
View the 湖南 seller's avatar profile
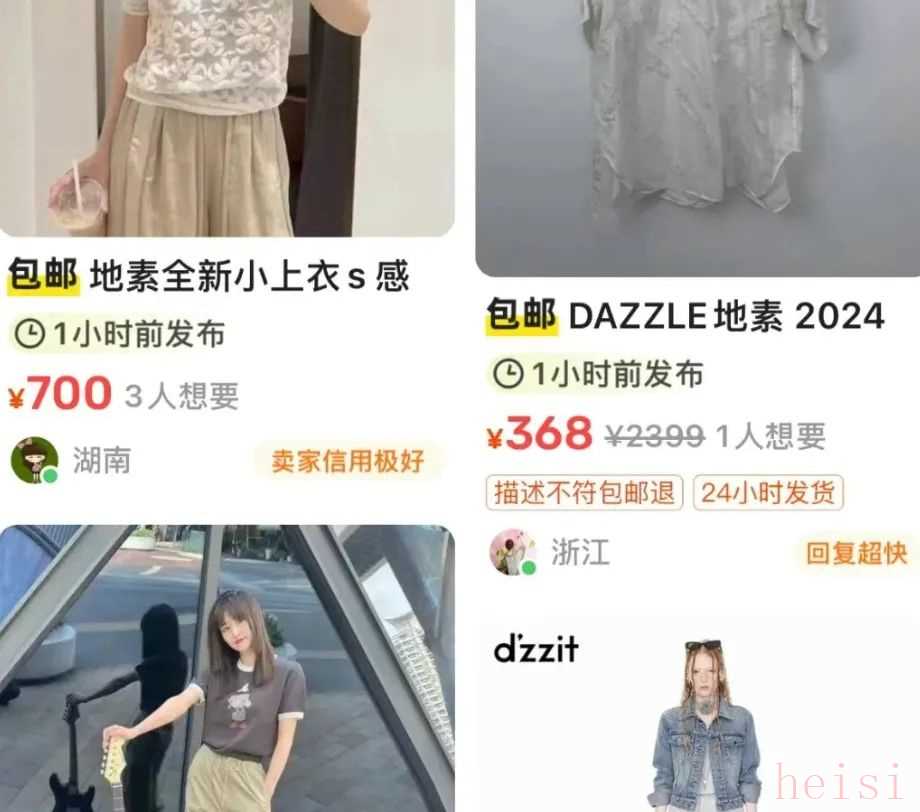click(34, 460)
